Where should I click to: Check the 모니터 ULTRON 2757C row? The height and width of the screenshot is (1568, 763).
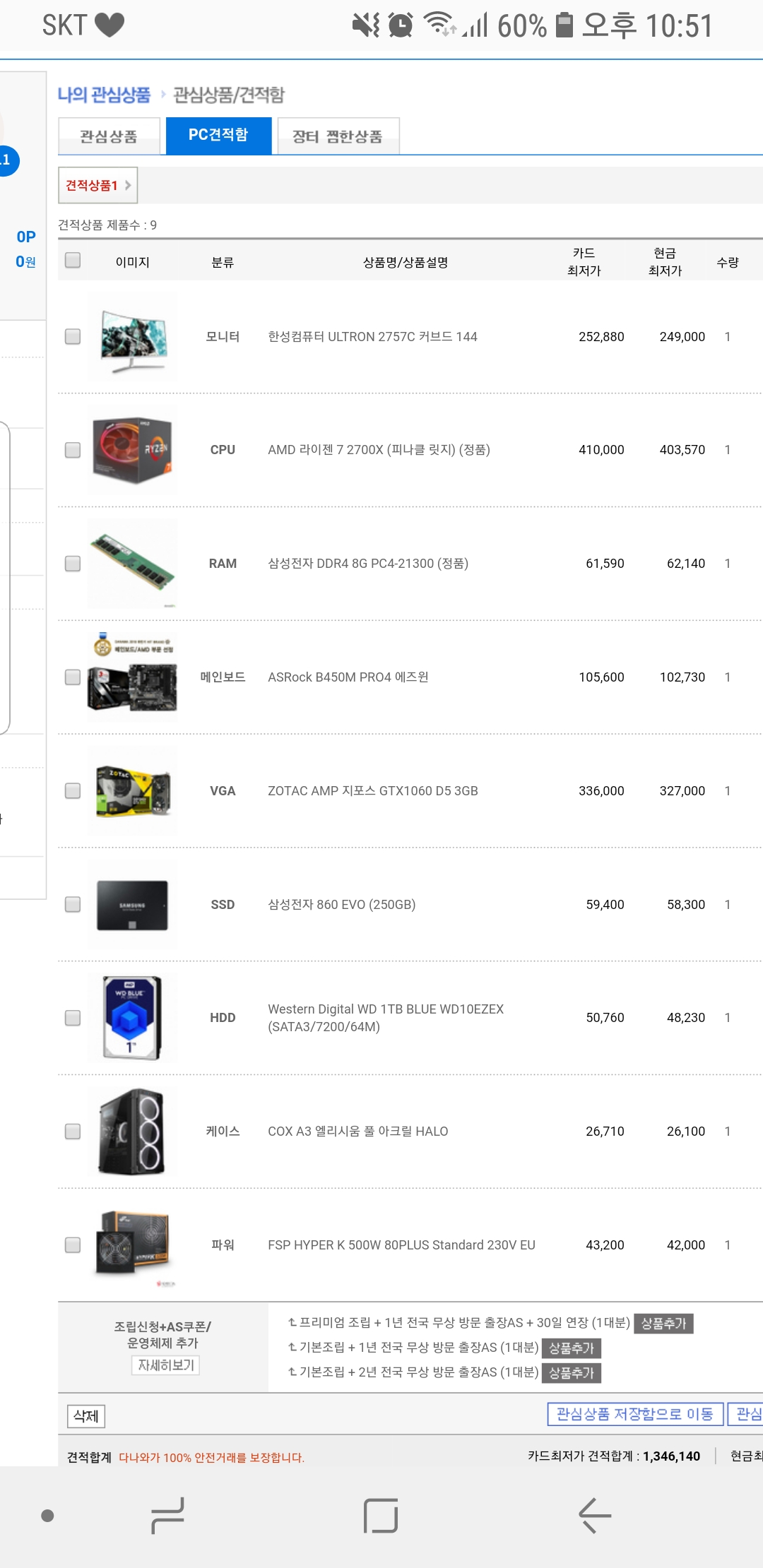click(x=73, y=336)
